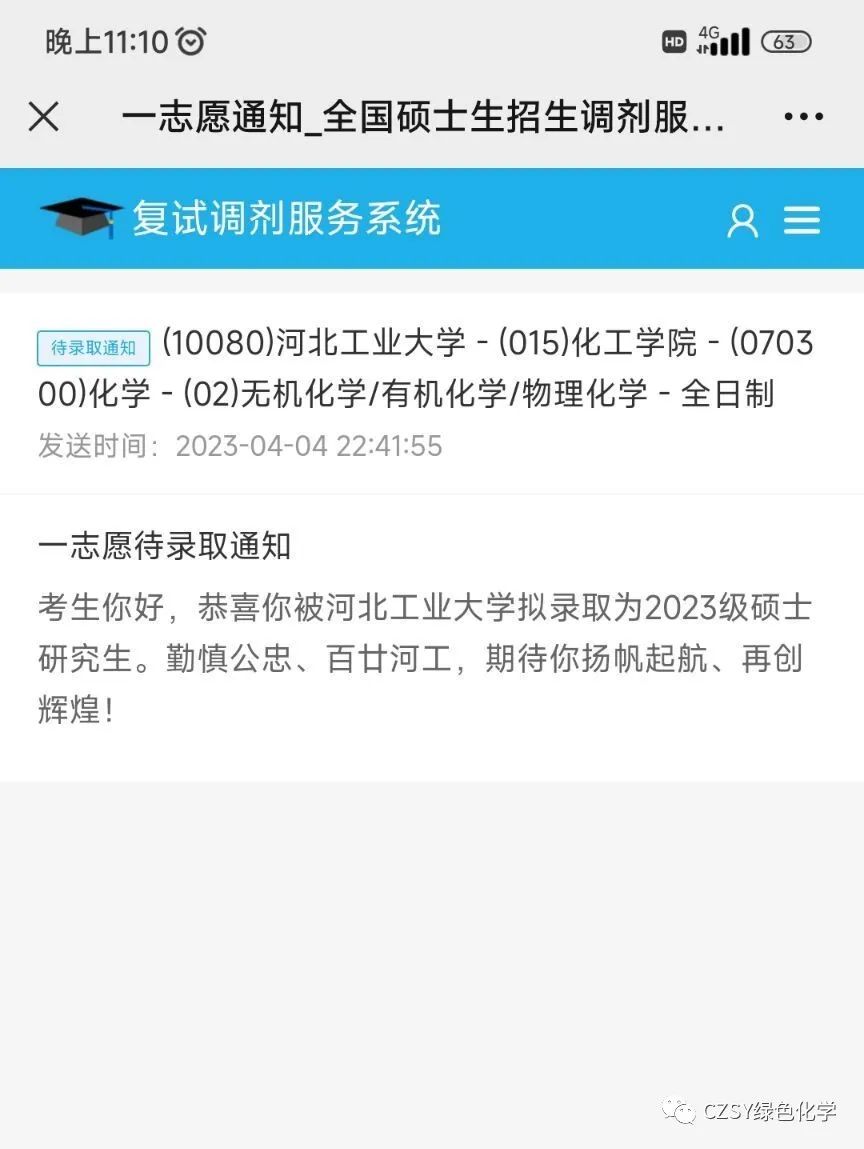Image resolution: width=864 pixels, height=1149 pixels.
Task: Close the webview with the X icon
Action: pyautogui.click(x=44, y=117)
